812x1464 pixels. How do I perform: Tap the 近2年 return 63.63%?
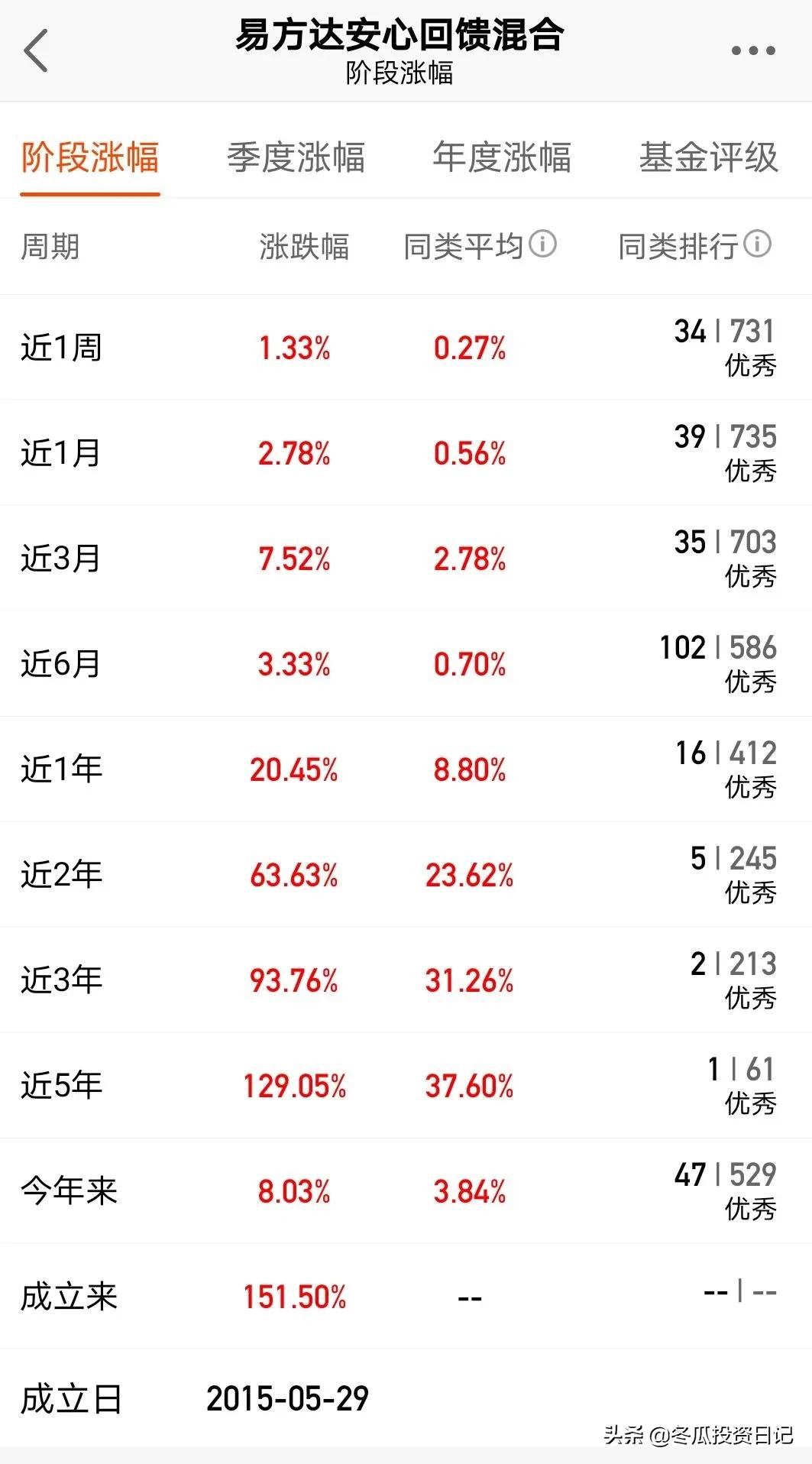coord(294,876)
